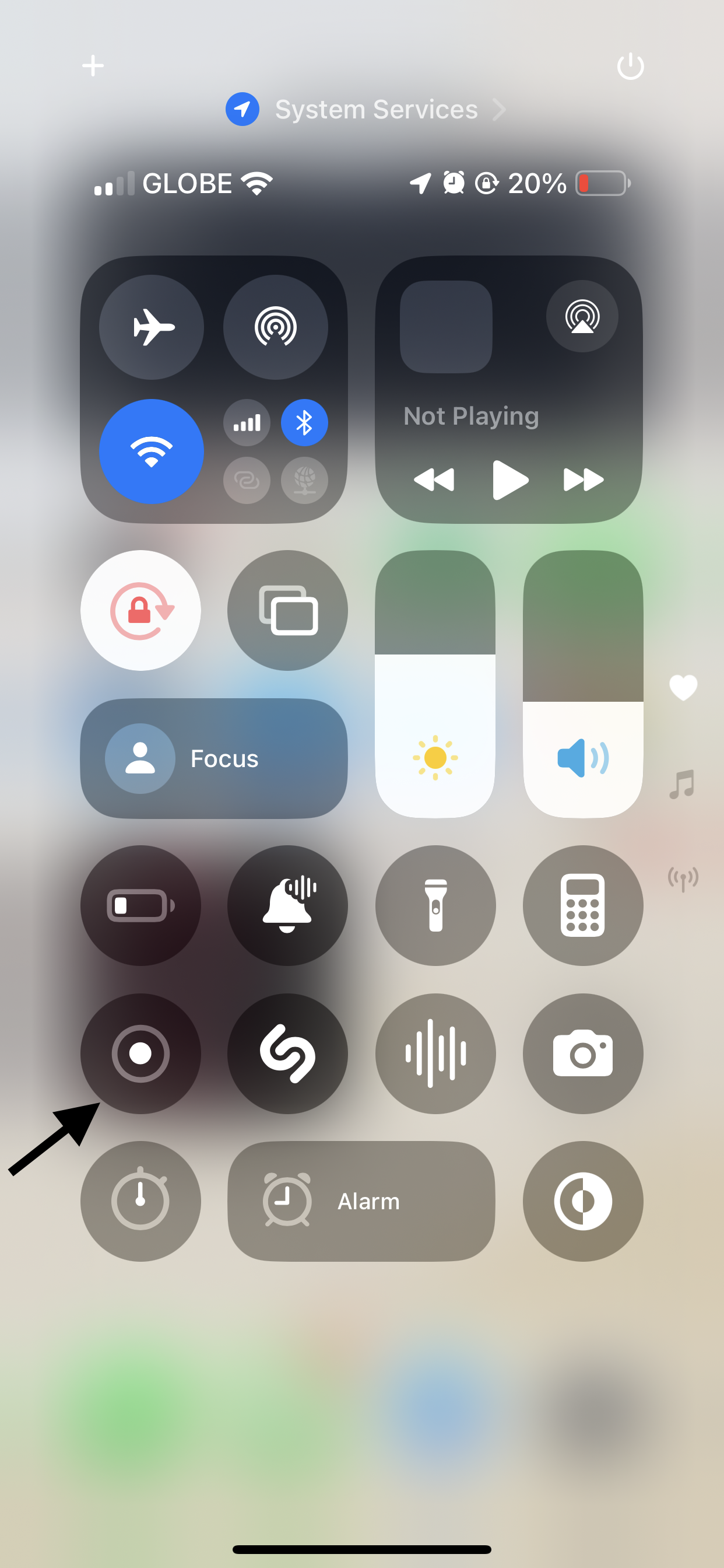
Task: Turn off Wi-Fi
Action: click(152, 451)
